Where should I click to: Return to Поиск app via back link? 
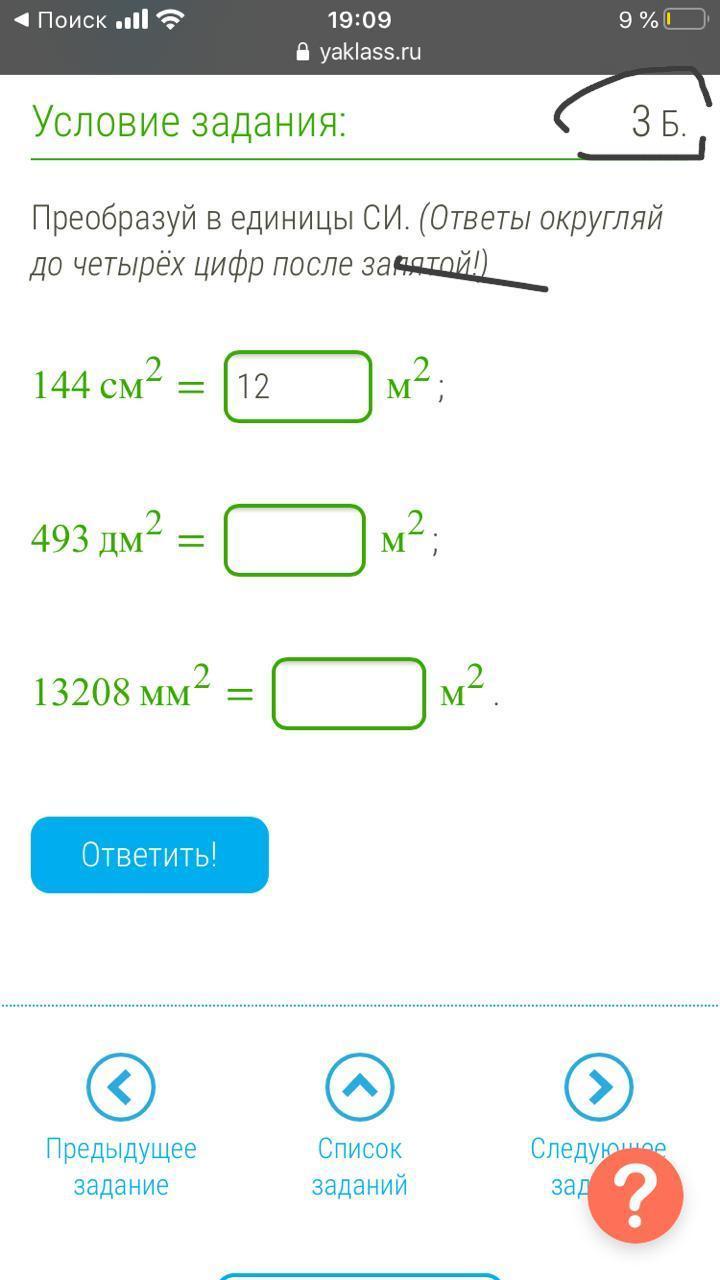[x=58, y=20]
